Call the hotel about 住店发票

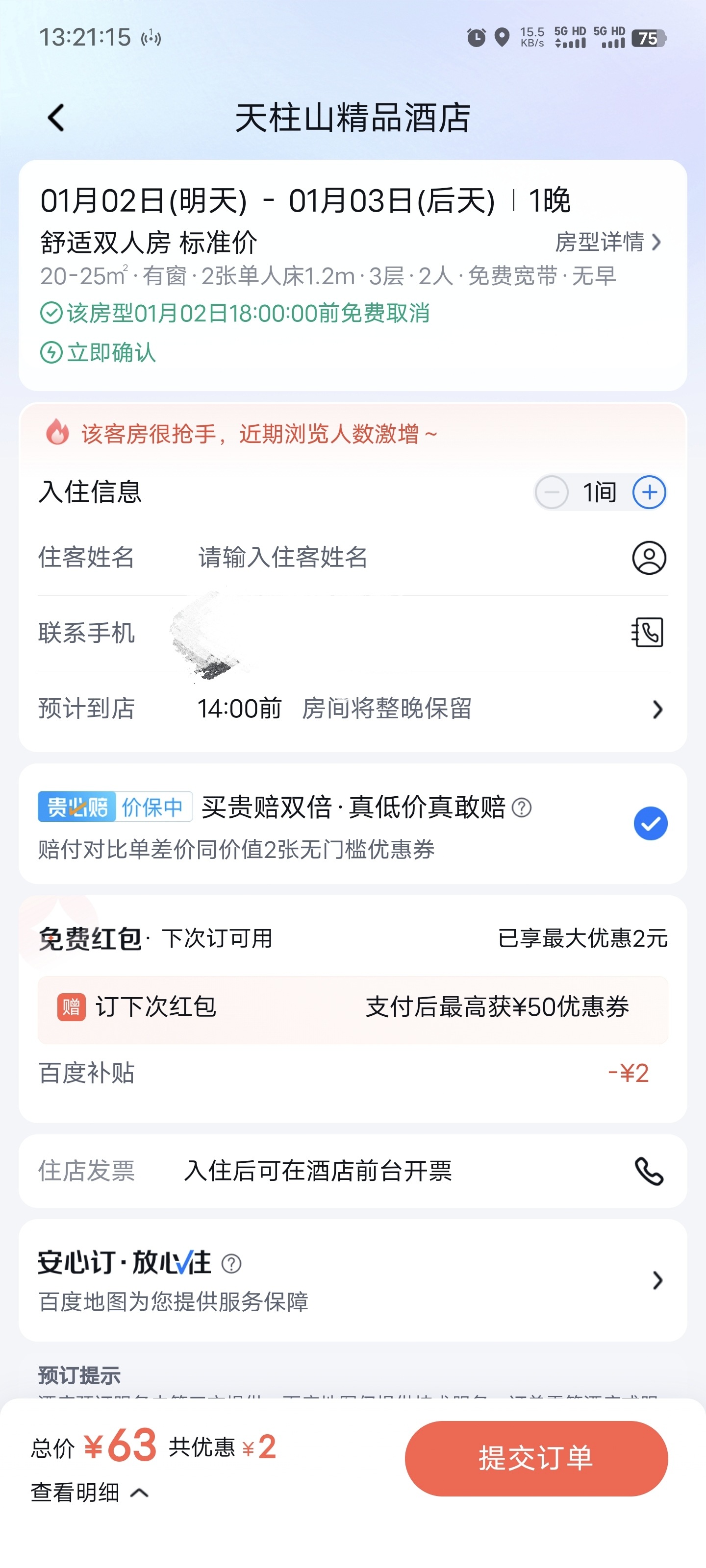click(x=649, y=1171)
